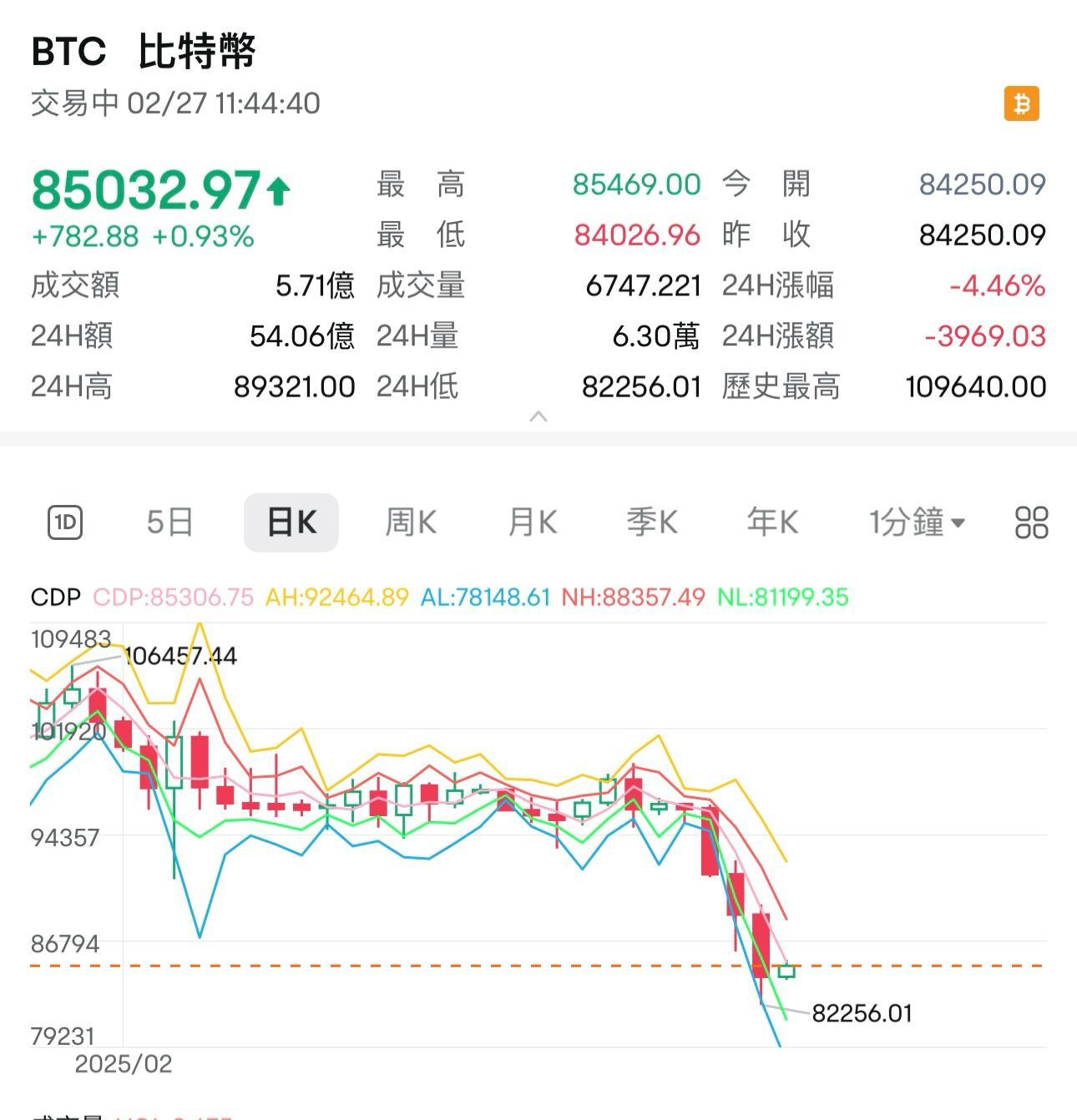The width and height of the screenshot is (1077, 1120).
Task: Click the orange Bitcoin coin icon
Action: [1021, 104]
